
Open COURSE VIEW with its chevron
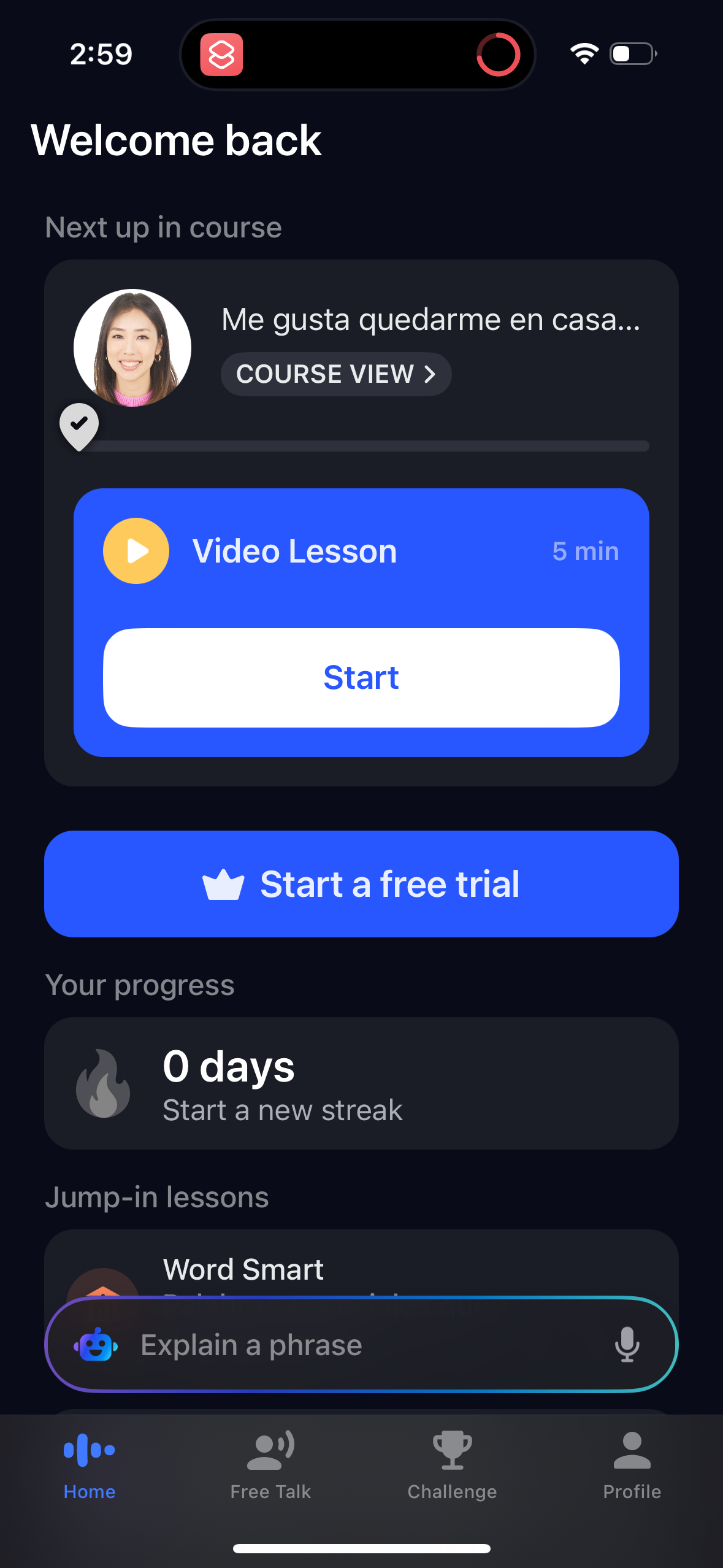click(x=335, y=374)
